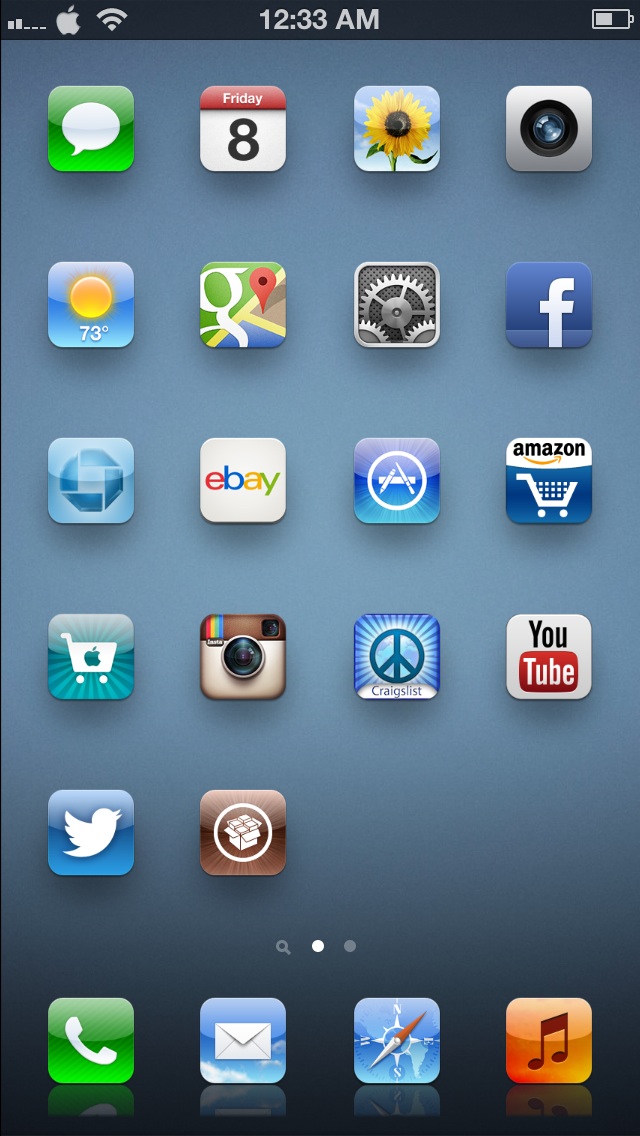640x1136 pixels.
Task: Launch the Music app in the dock
Action: point(548,1041)
